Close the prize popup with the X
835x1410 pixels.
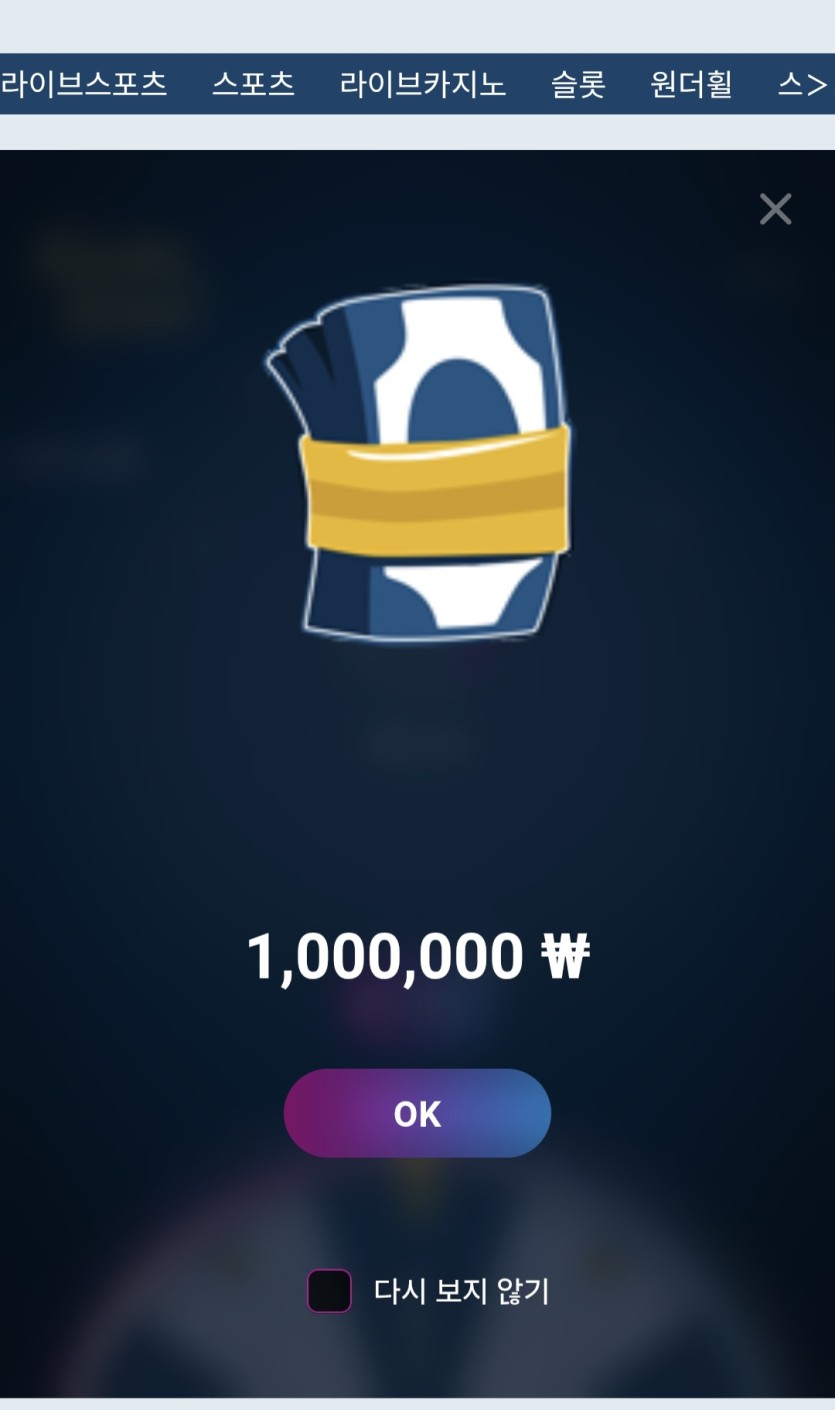[775, 209]
